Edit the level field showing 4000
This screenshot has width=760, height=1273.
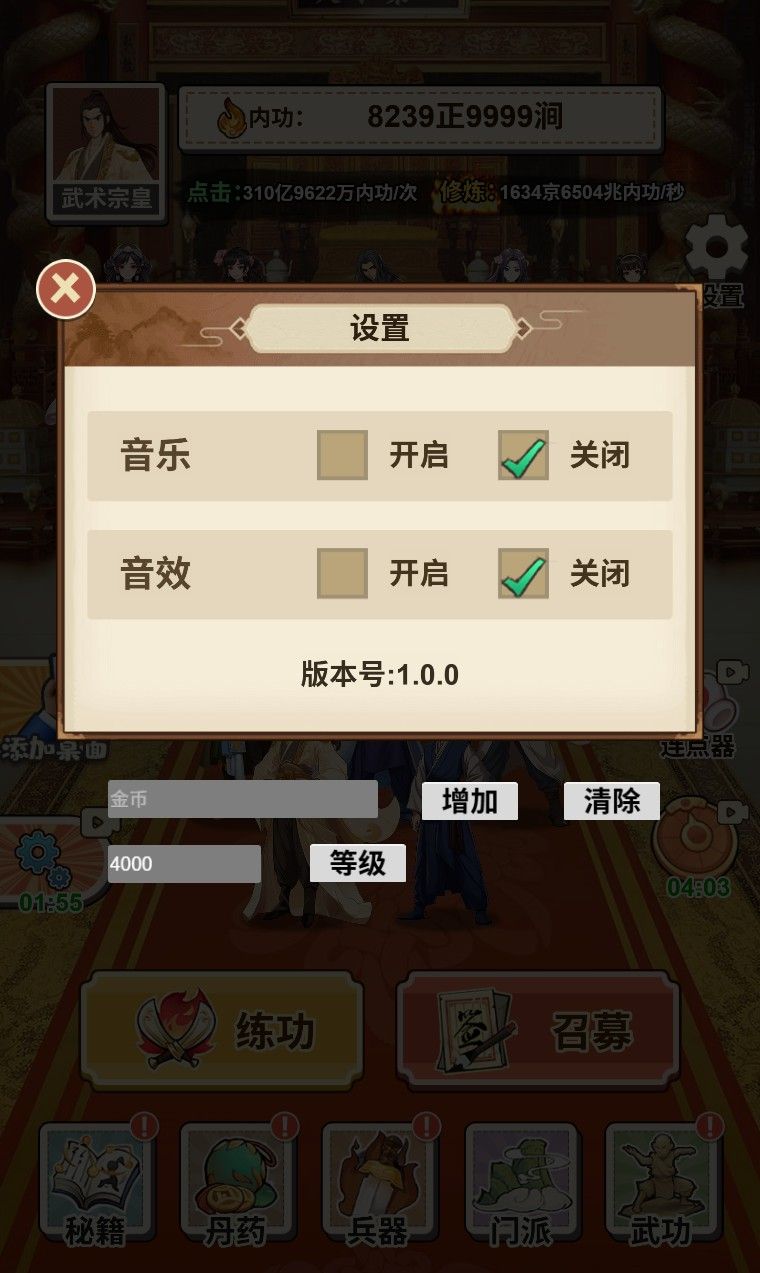184,863
